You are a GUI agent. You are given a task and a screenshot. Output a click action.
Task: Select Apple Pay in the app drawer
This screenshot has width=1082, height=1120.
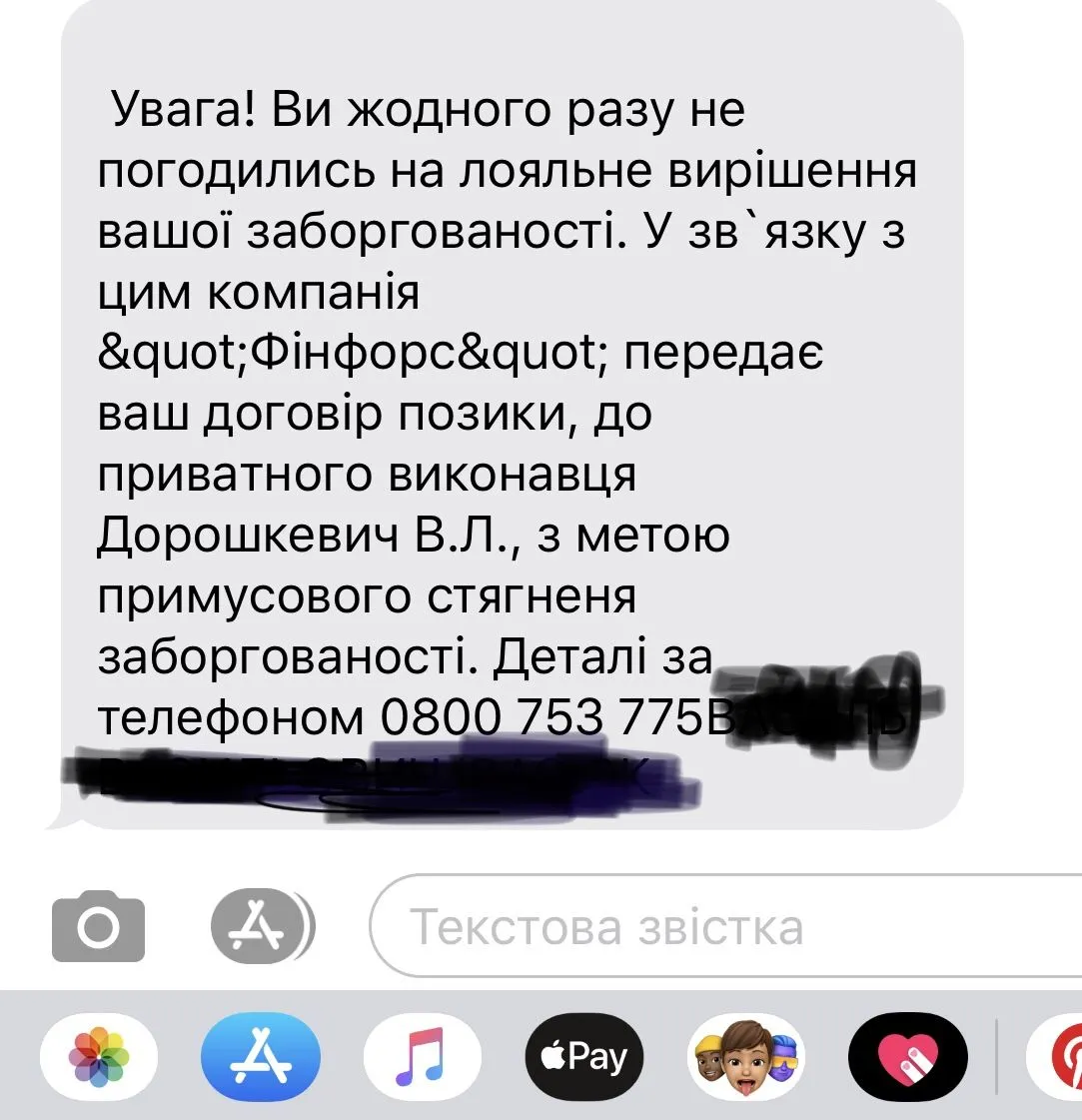pyautogui.click(x=584, y=1055)
